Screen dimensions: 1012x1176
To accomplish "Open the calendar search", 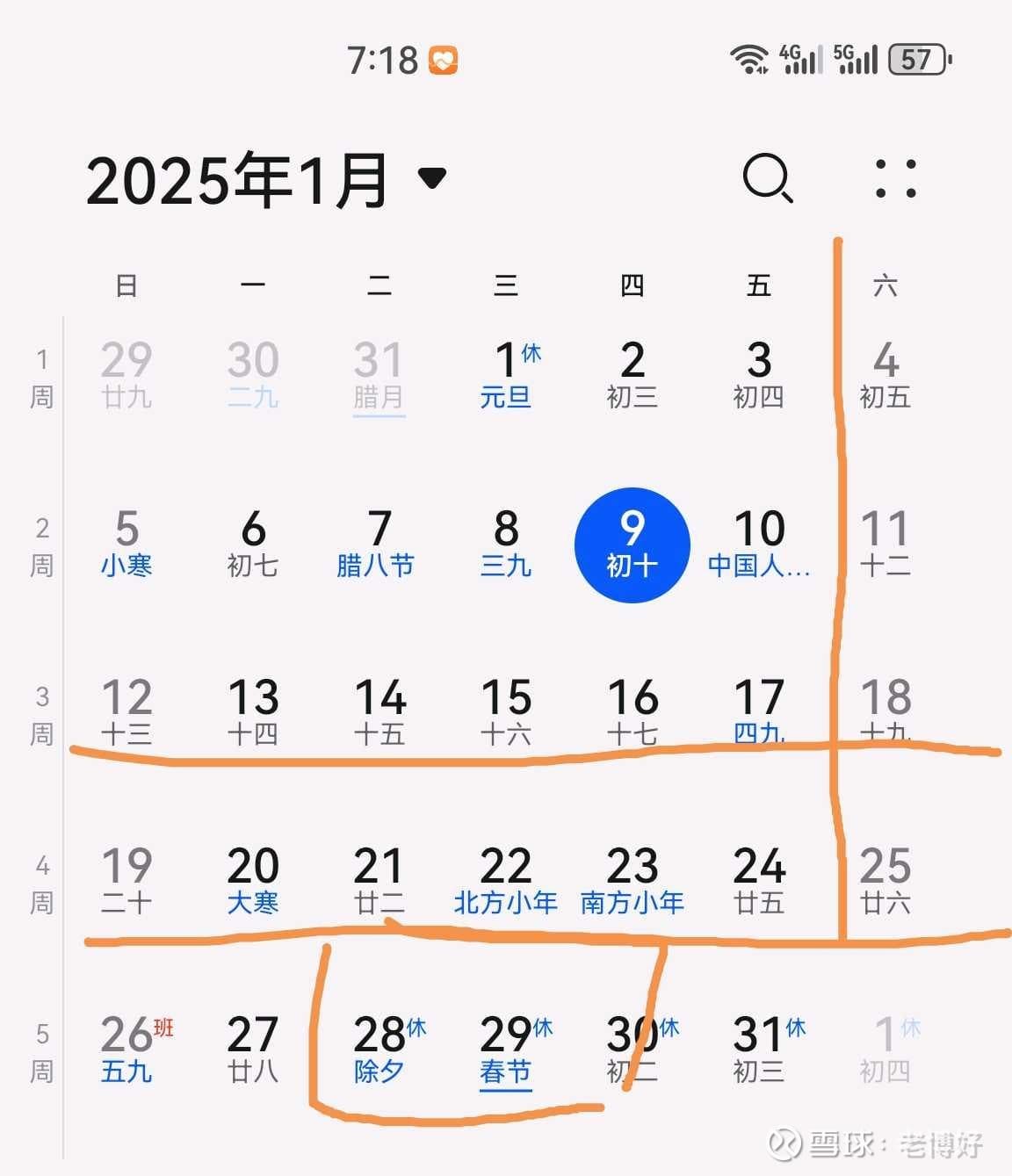I will pyautogui.click(x=767, y=178).
